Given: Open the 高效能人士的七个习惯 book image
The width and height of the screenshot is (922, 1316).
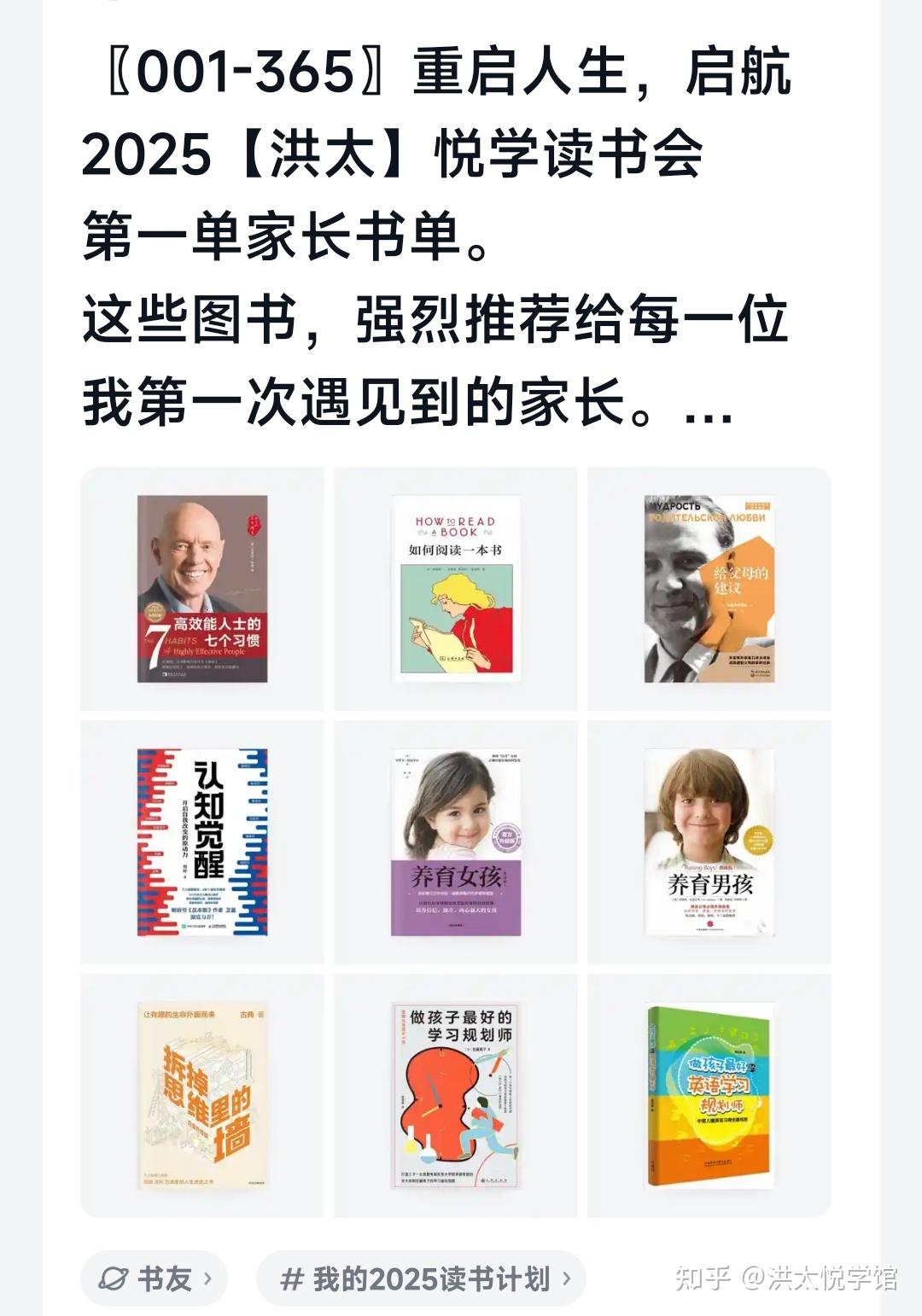Looking at the screenshot, I should coord(202,588).
